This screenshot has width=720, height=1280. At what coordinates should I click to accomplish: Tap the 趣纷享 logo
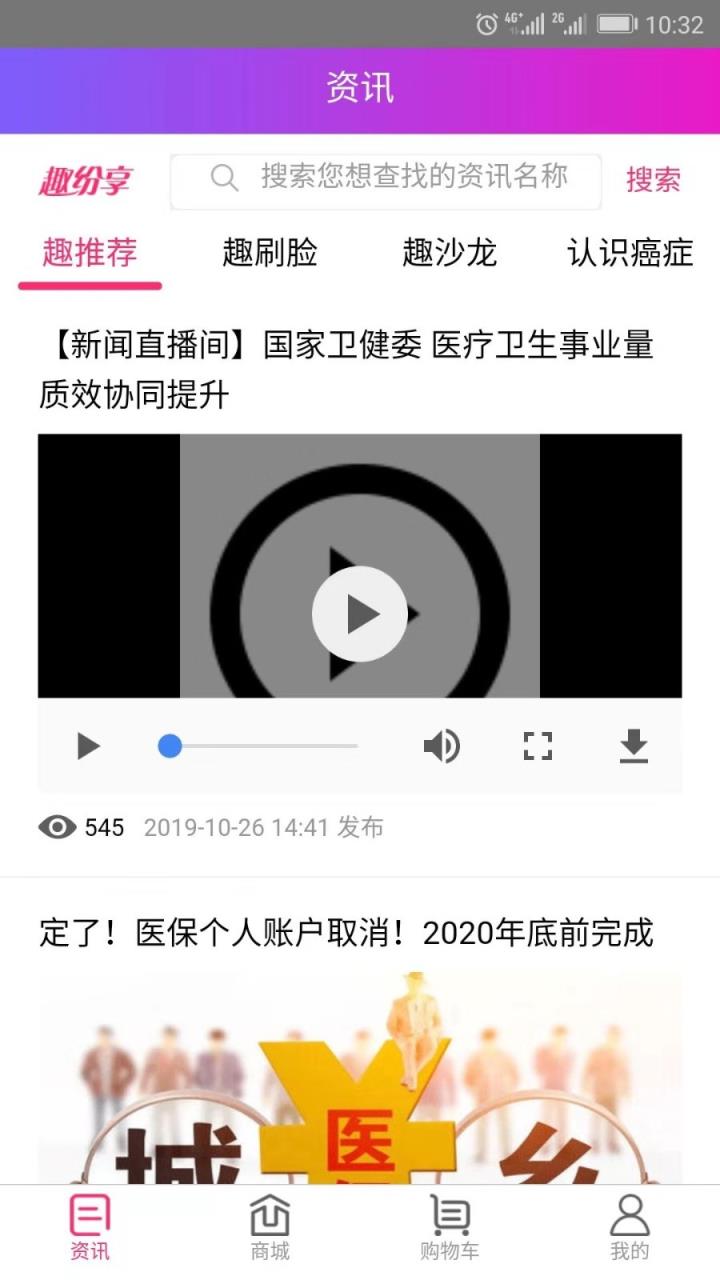coord(84,180)
